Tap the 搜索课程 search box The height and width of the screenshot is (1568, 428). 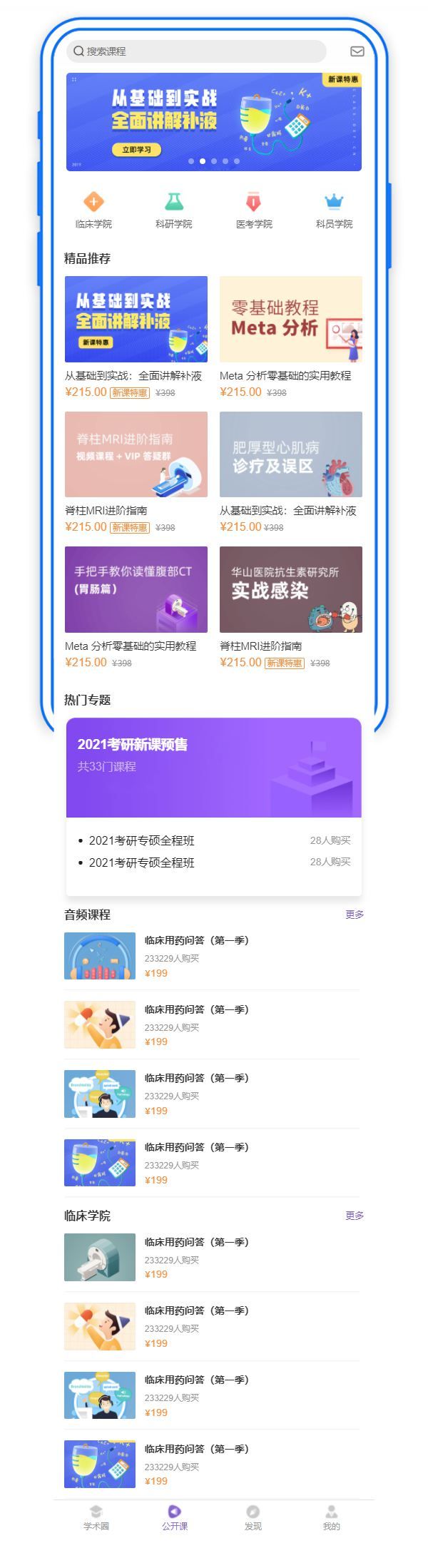196,51
